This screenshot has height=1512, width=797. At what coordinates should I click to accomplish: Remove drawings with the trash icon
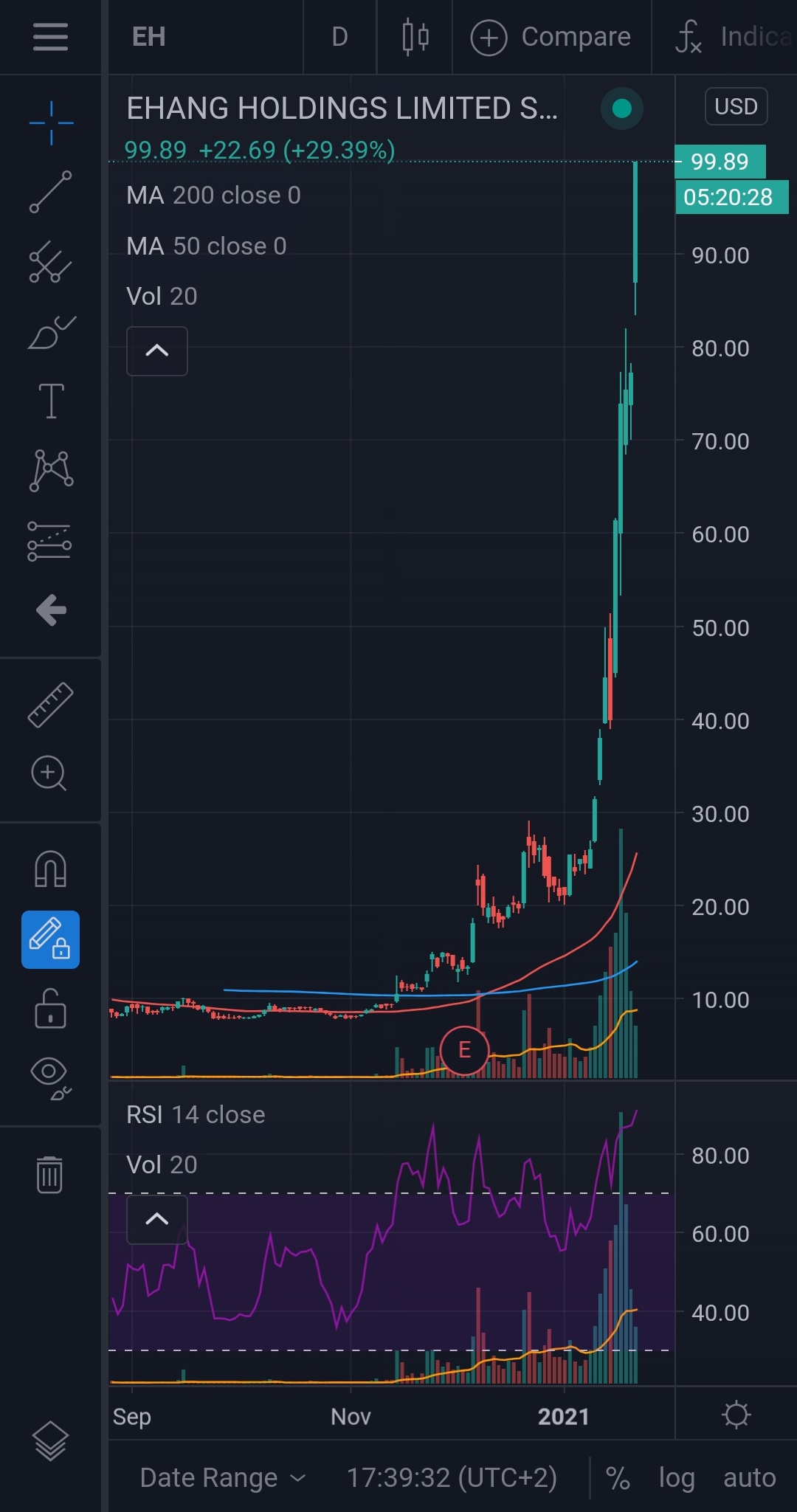click(x=50, y=1173)
